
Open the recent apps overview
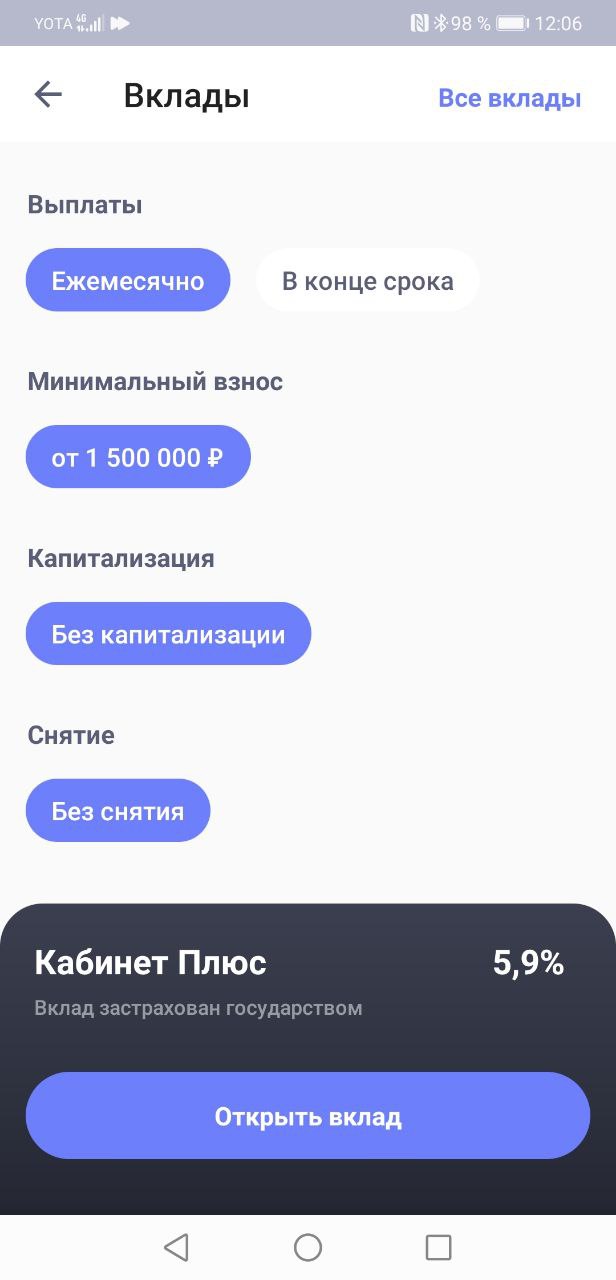coord(439,1247)
